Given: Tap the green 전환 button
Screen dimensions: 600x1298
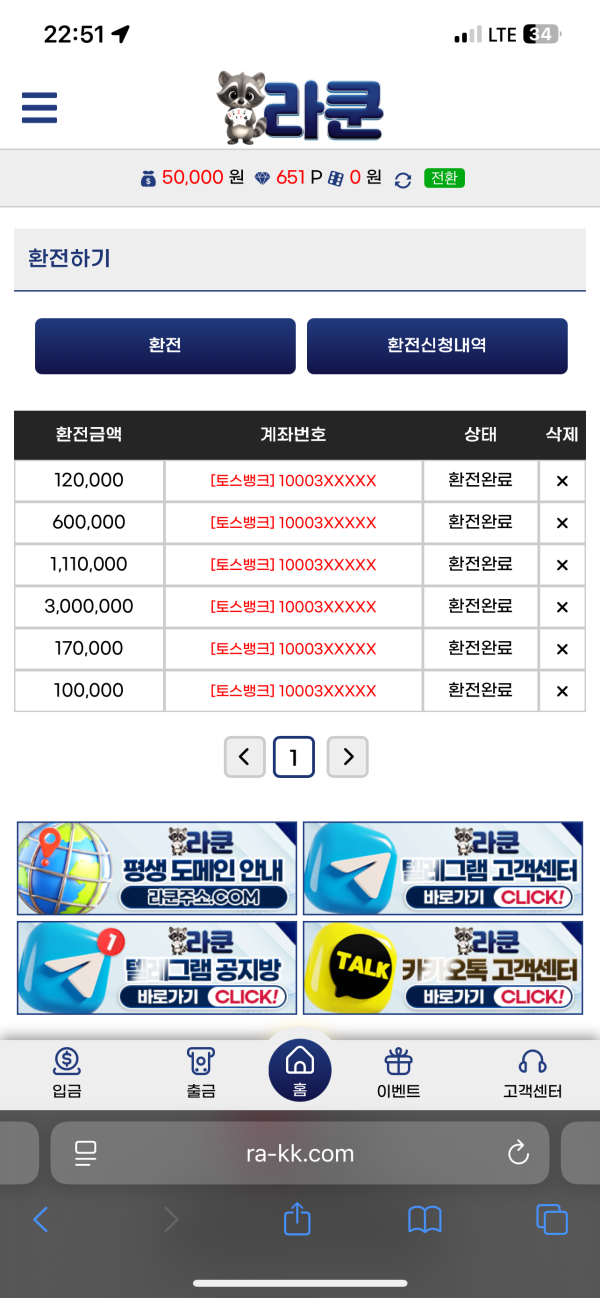Looking at the screenshot, I should tap(443, 178).
